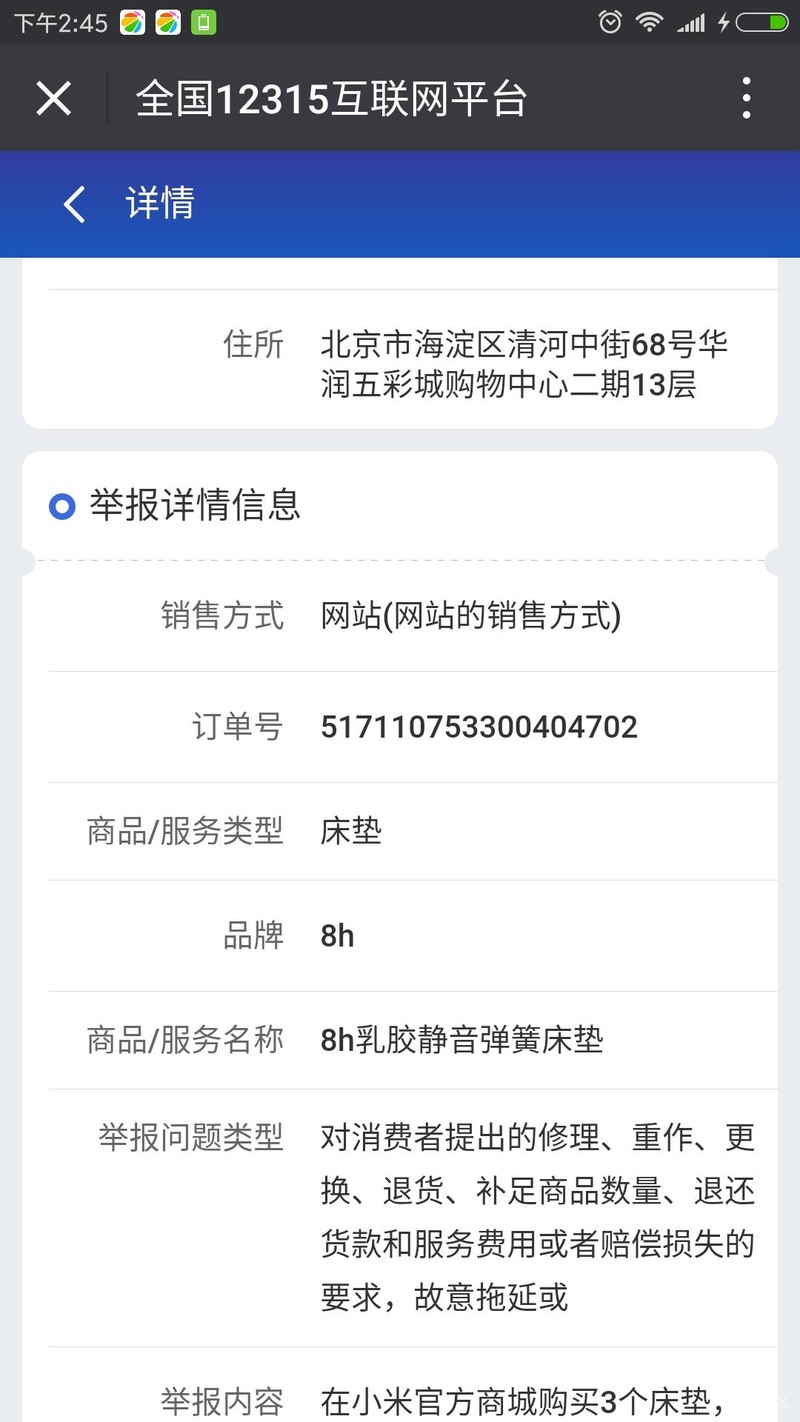Select the order number 517110753300404702
This screenshot has width=800, height=1422.
tap(478, 726)
